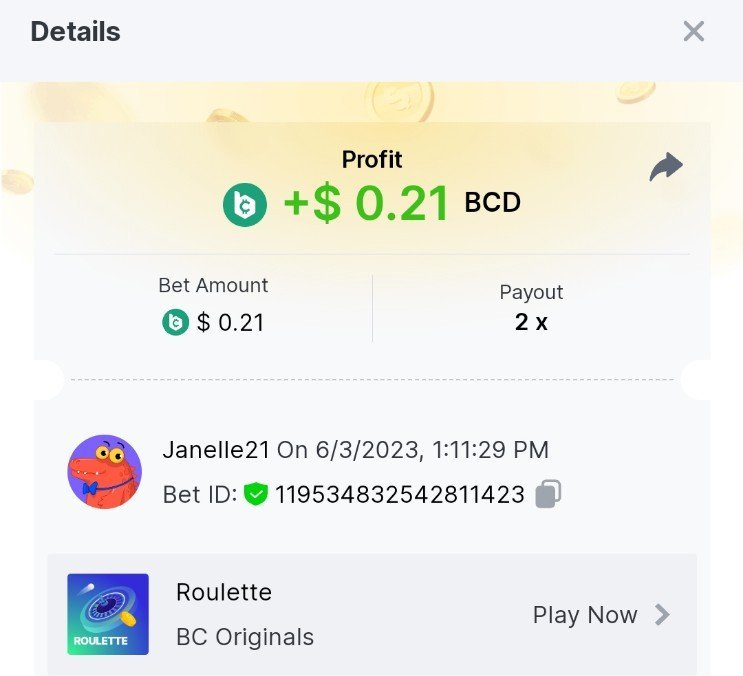Close the Details dialog

694,31
